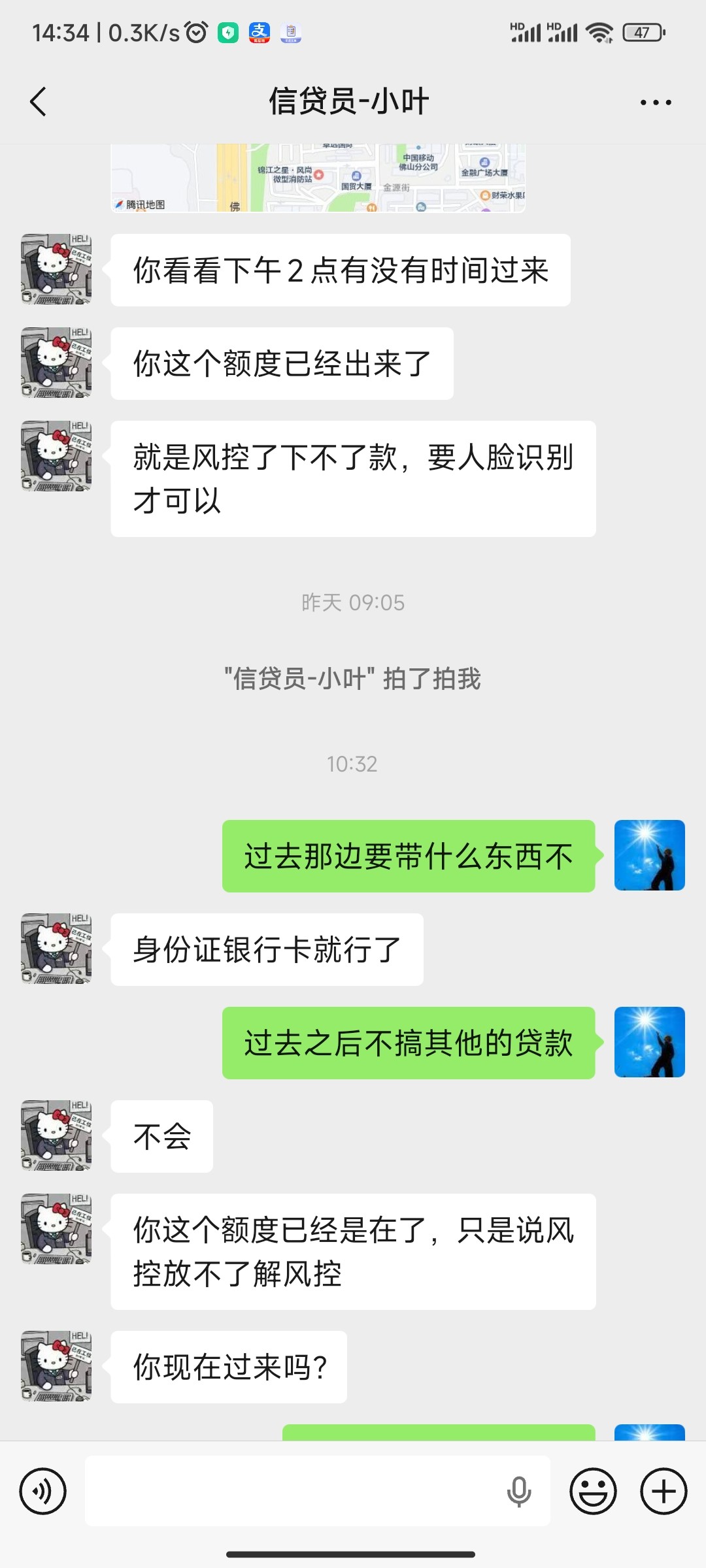Tap the avatar beside '身份证银行卡就行了'
Image resolution: width=706 pixels, height=1568 pixels.
click(x=56, y=949)
